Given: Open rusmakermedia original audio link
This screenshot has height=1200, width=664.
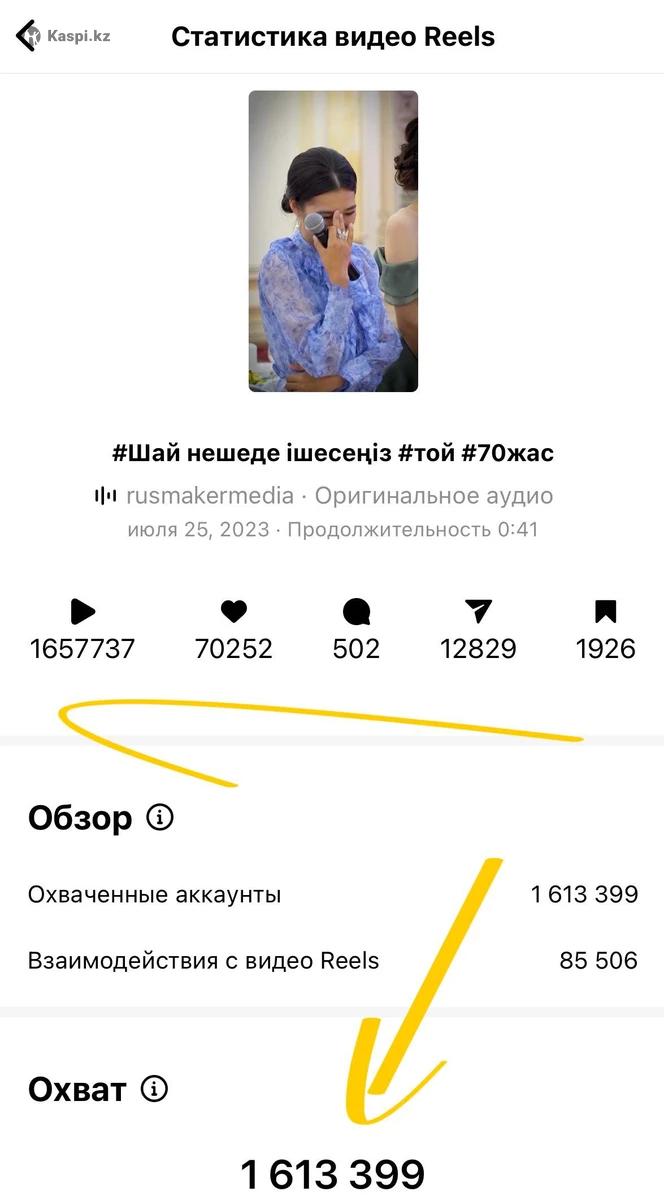Looking at the screenshot, I should (323, 496).
